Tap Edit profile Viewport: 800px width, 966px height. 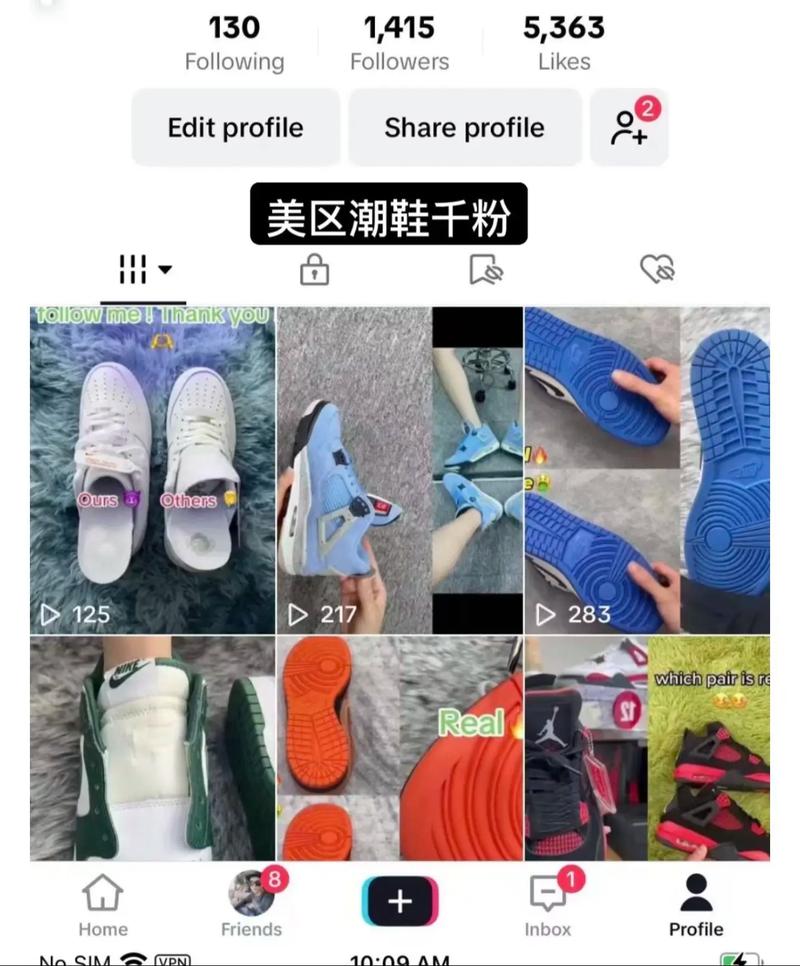point(235,127)
